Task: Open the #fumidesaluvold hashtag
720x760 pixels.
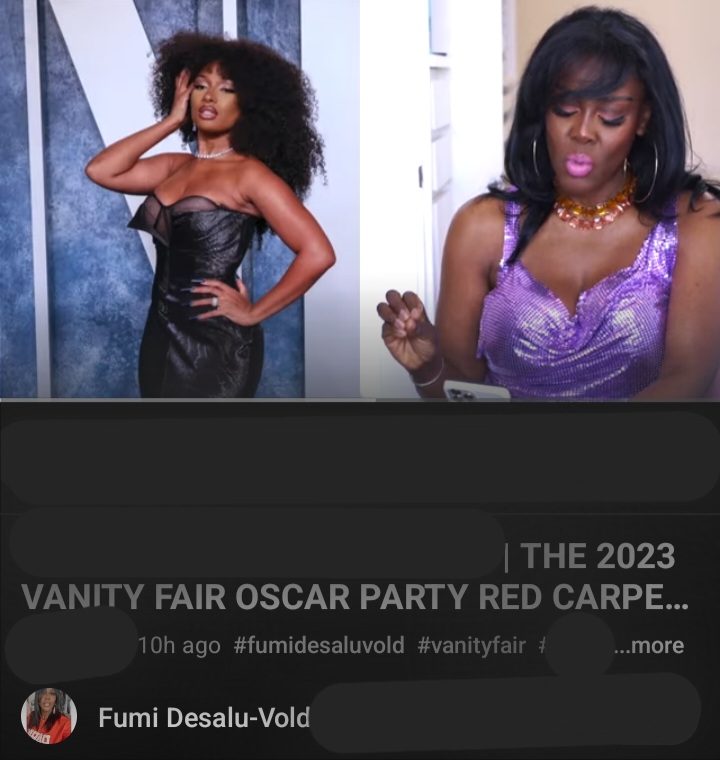Action: (x=318, y=646)
